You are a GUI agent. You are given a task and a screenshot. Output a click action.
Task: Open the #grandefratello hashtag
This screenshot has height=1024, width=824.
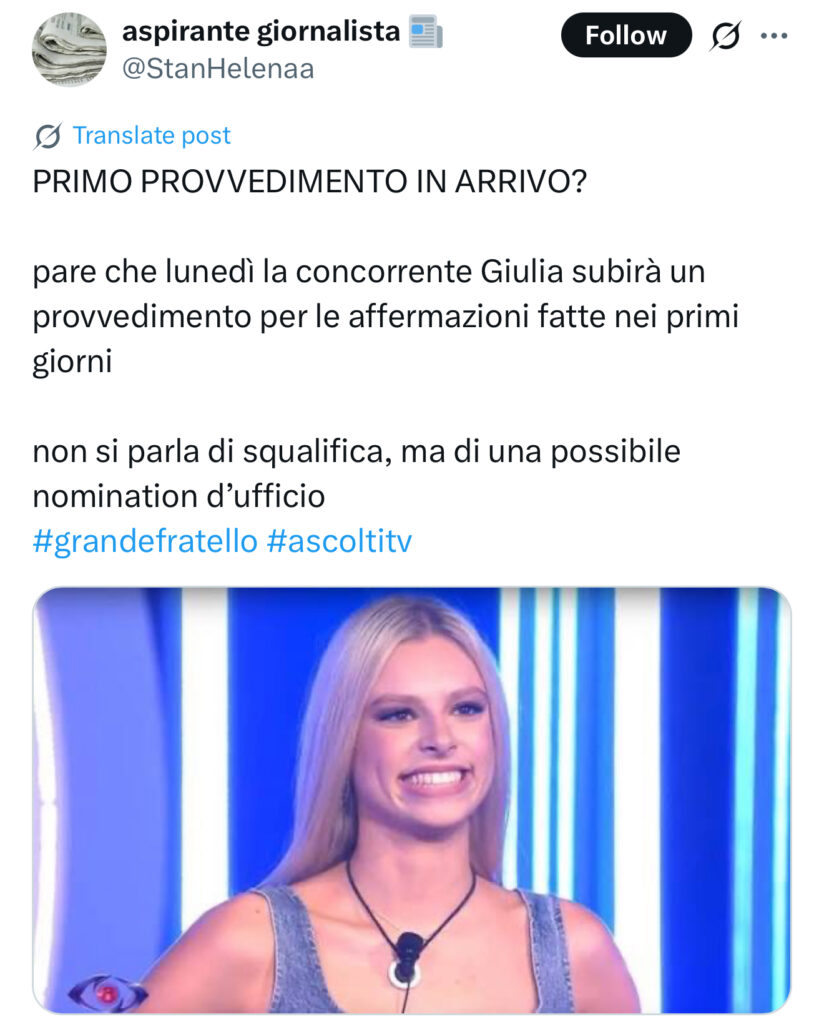coord(145,542)
